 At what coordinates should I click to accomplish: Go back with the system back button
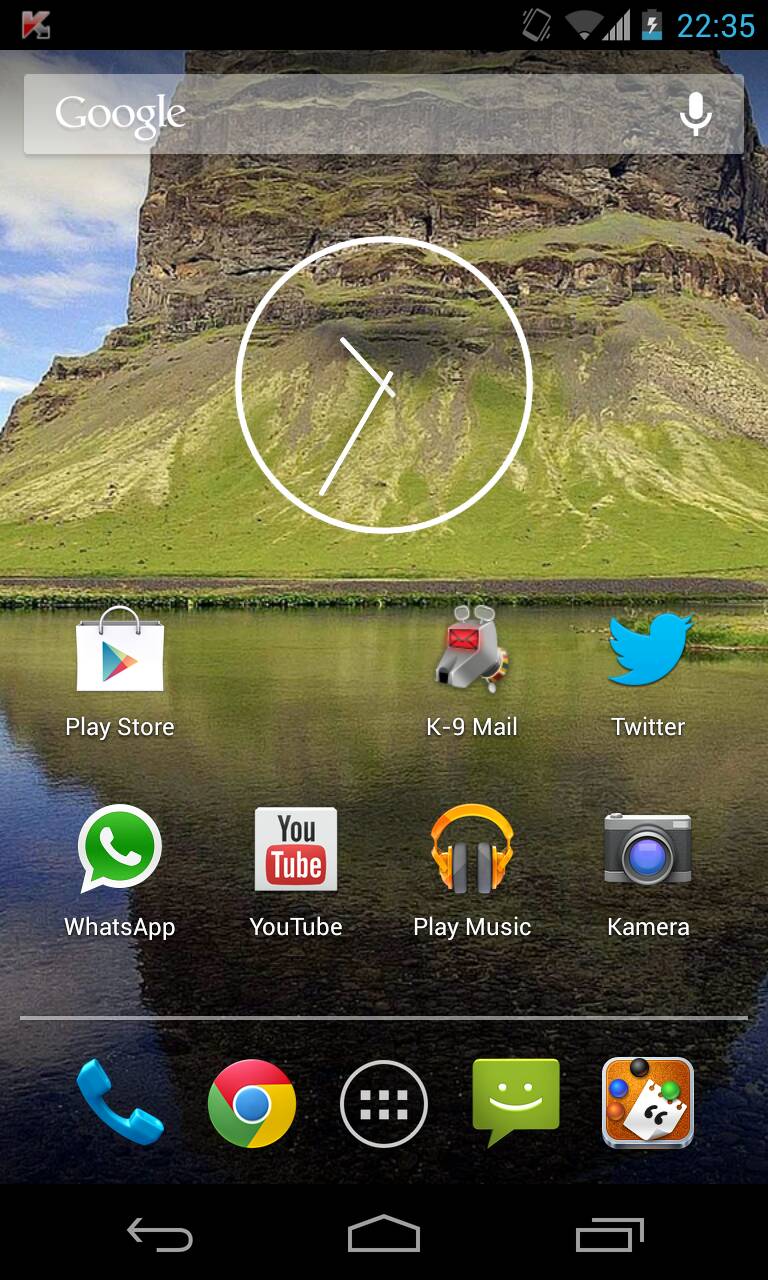click(160, 1235)
